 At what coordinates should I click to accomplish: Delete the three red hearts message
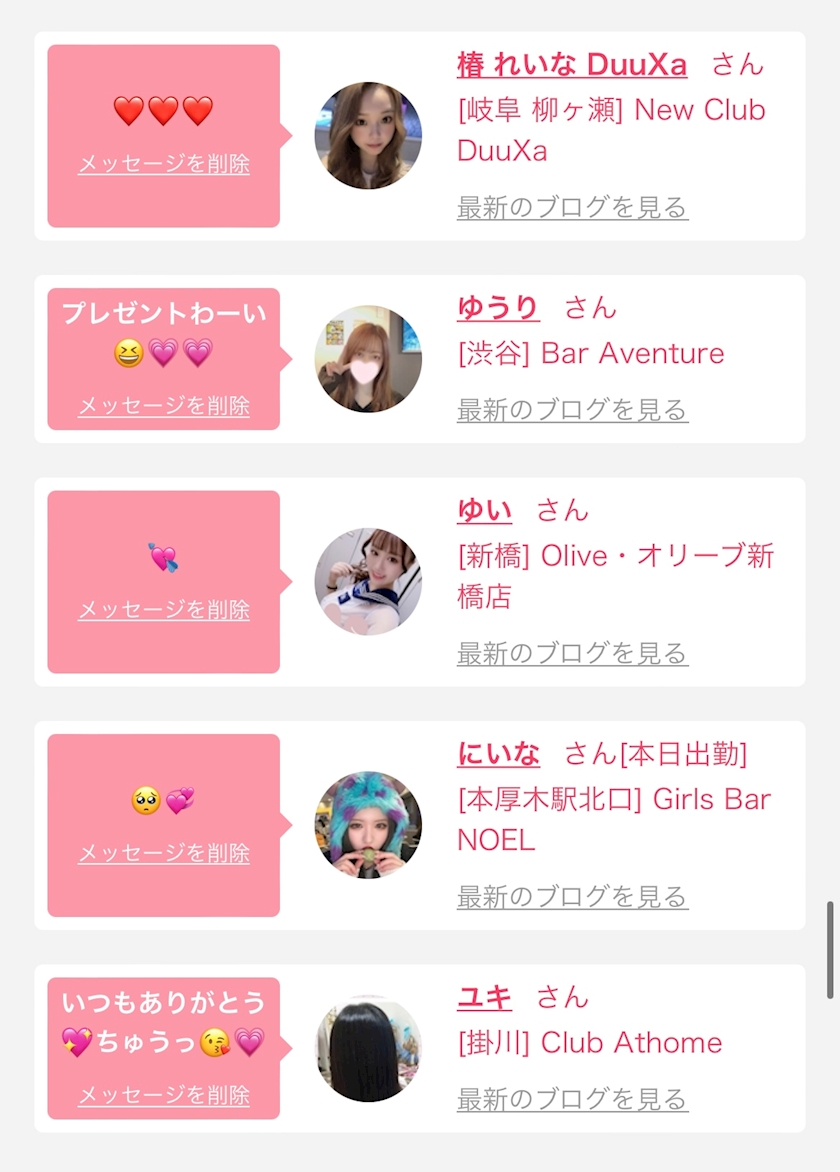tap(164, 164)
